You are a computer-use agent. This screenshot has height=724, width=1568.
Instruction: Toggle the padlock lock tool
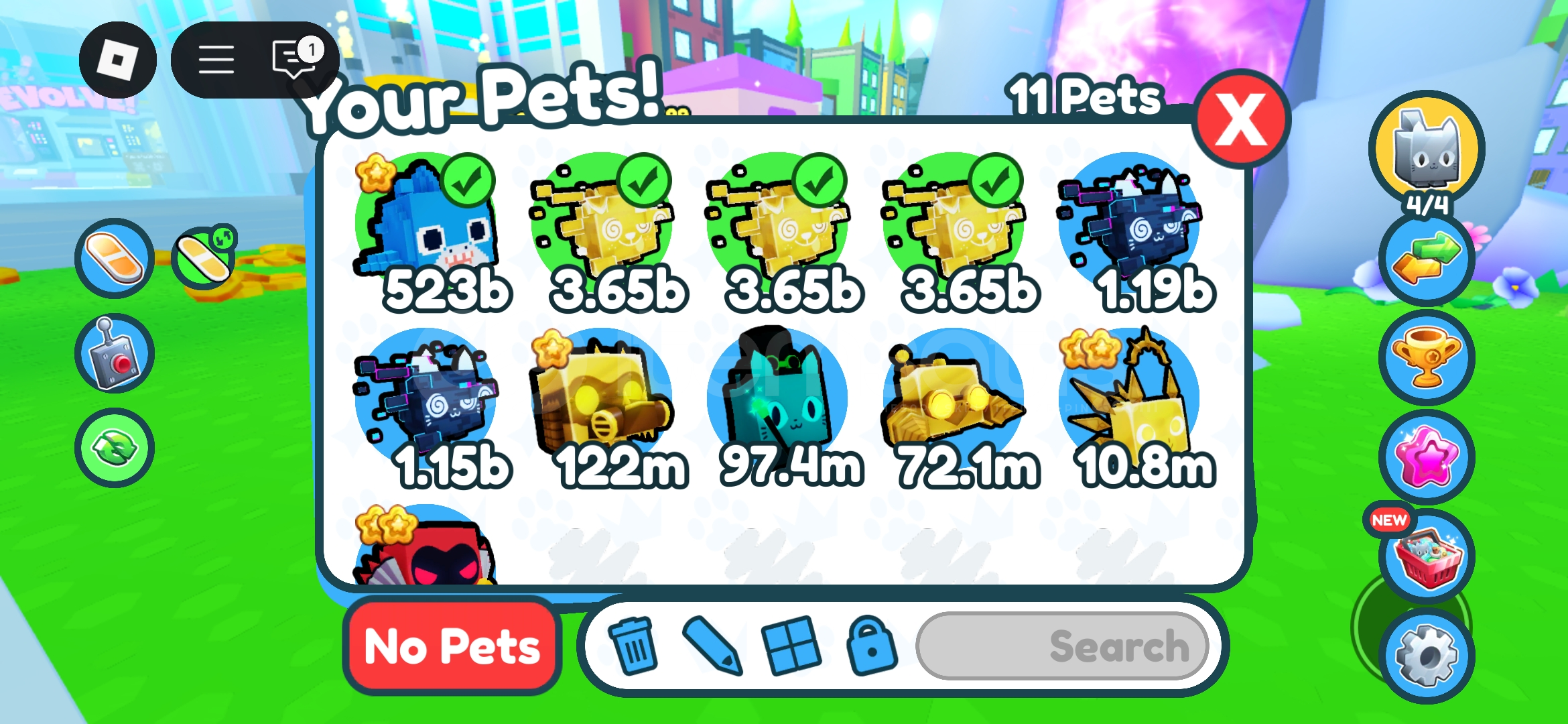click(871, 645)
